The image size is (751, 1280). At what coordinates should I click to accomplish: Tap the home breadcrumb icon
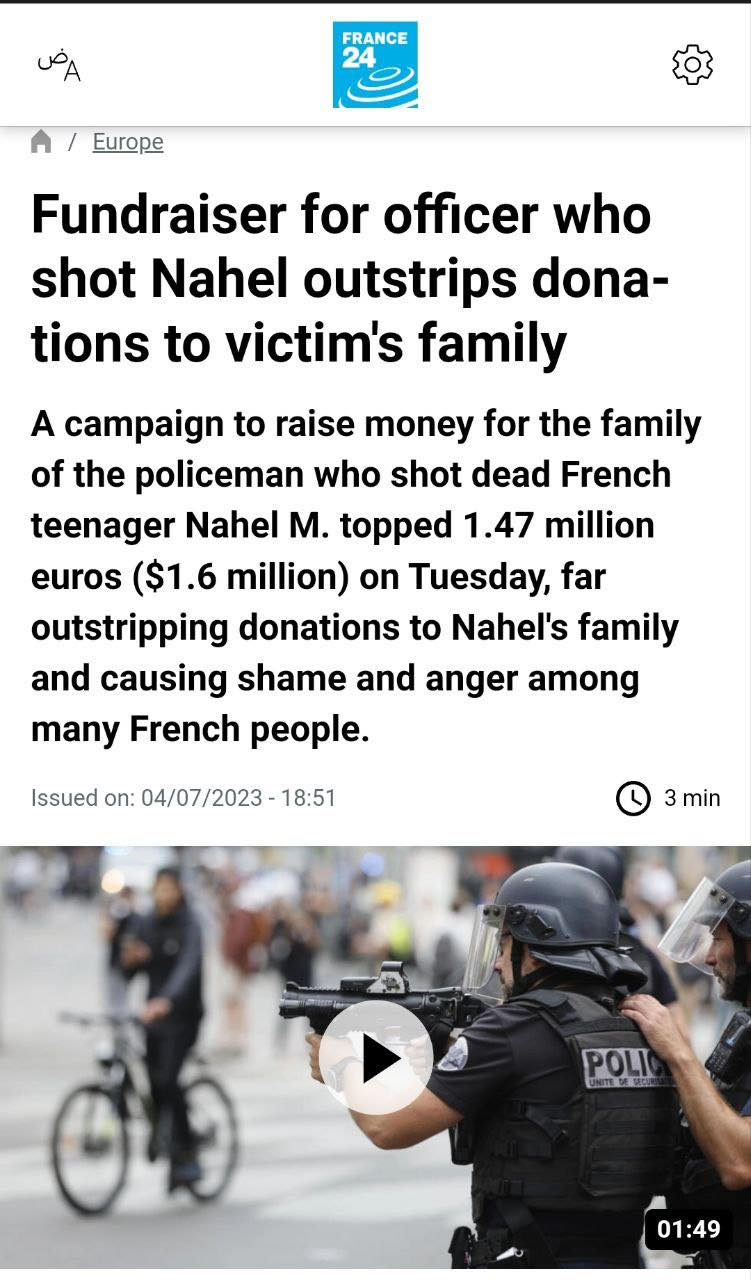(41, 142)
